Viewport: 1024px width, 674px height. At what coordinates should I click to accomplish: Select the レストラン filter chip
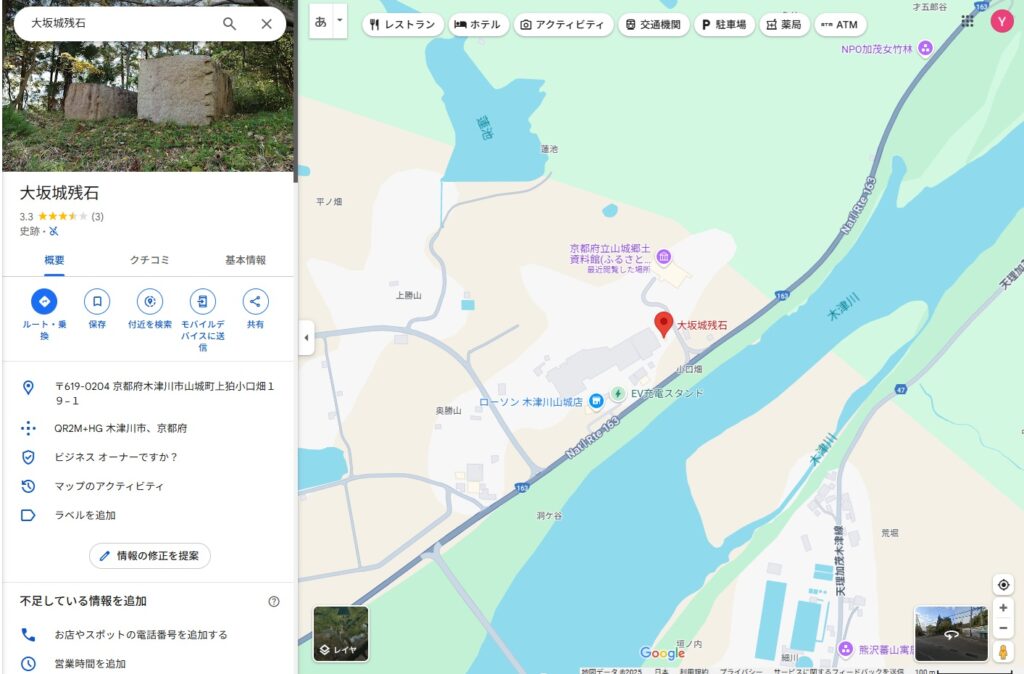[x=401, y=24]
